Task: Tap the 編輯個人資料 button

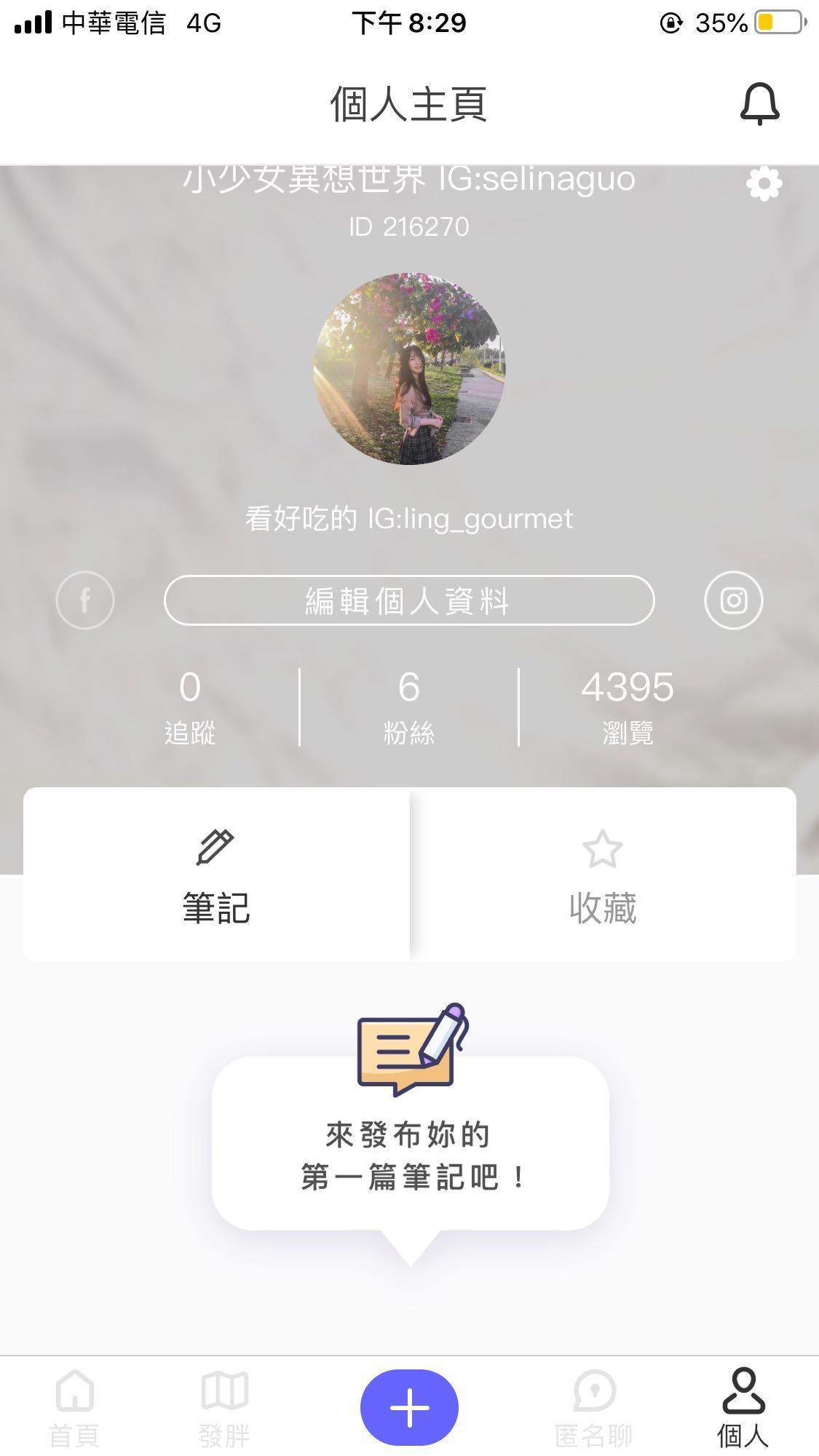Action: tap(409, 601)
